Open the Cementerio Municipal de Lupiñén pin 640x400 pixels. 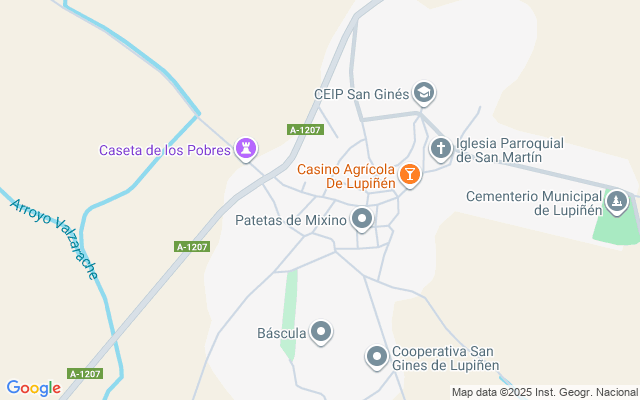pos(618,203)
